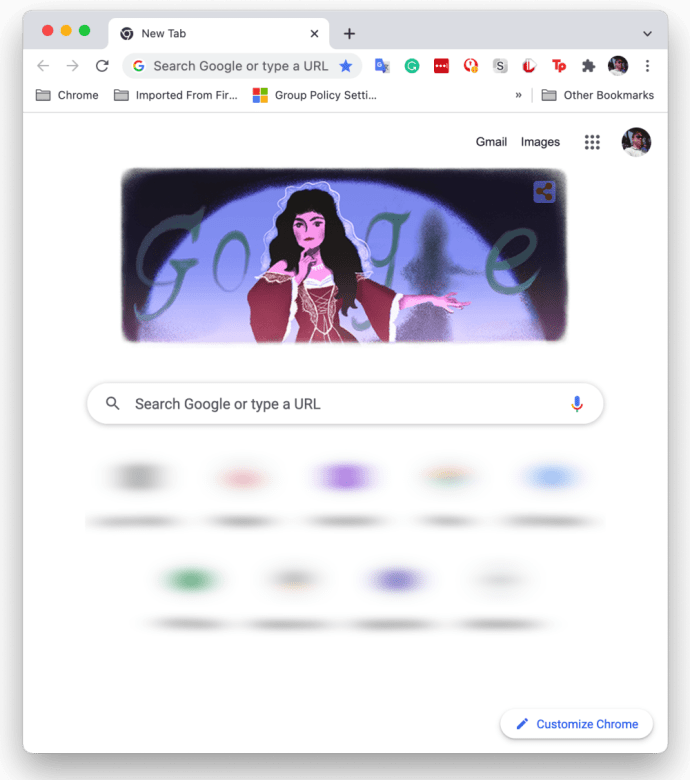Image resolution: width=690 pixels, height=780 pixels.
Task: Reload the current page
Action: click(102, 66)
